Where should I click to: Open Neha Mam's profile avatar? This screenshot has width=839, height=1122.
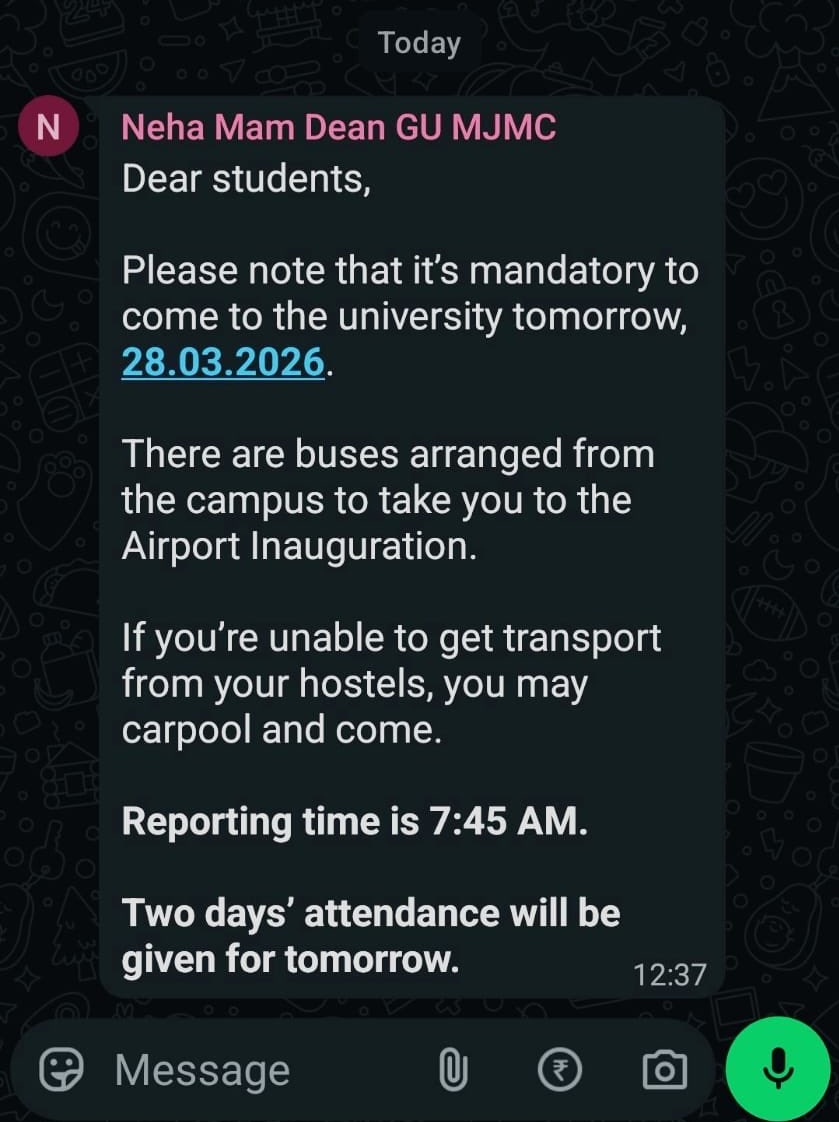47,126
